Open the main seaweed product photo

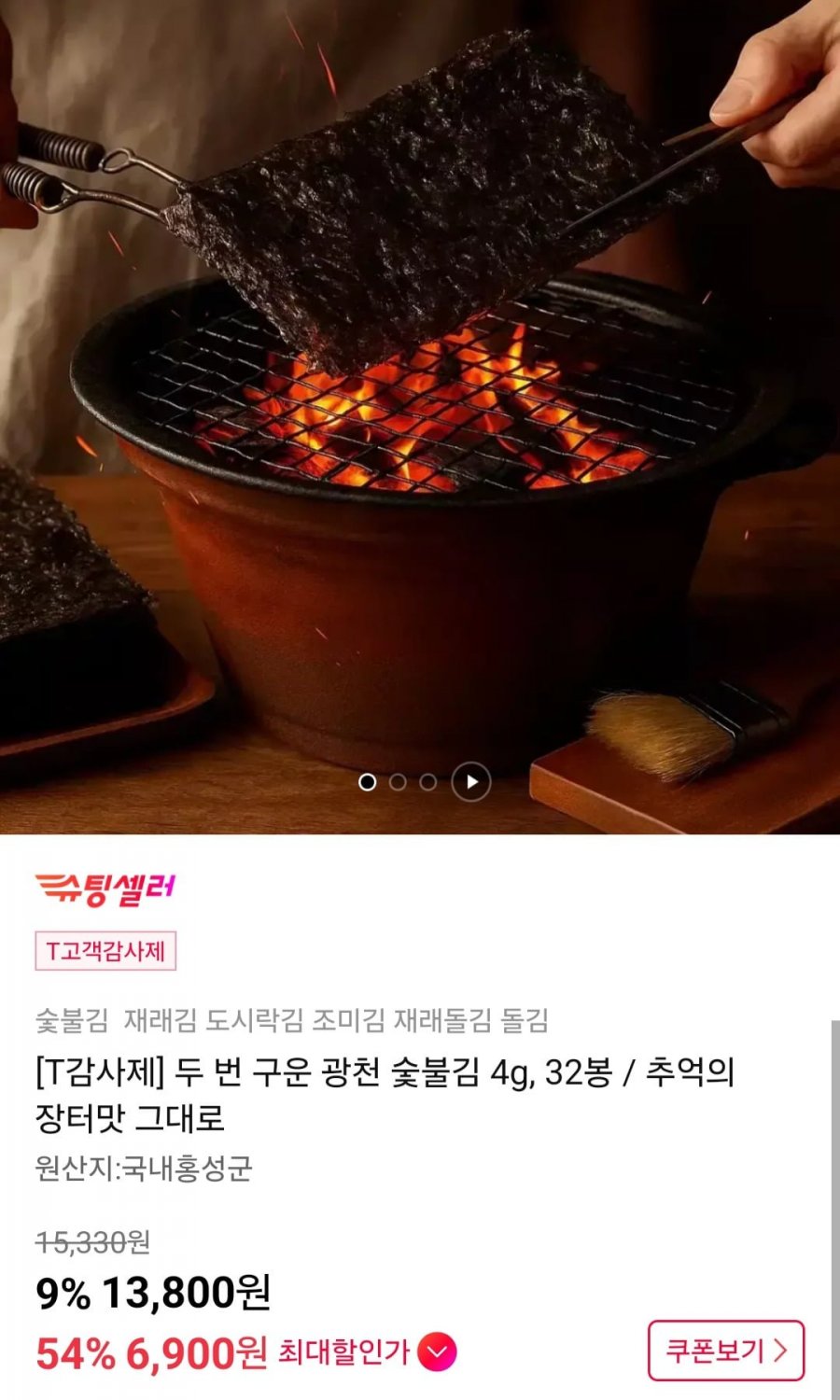[x=420, y=373]
